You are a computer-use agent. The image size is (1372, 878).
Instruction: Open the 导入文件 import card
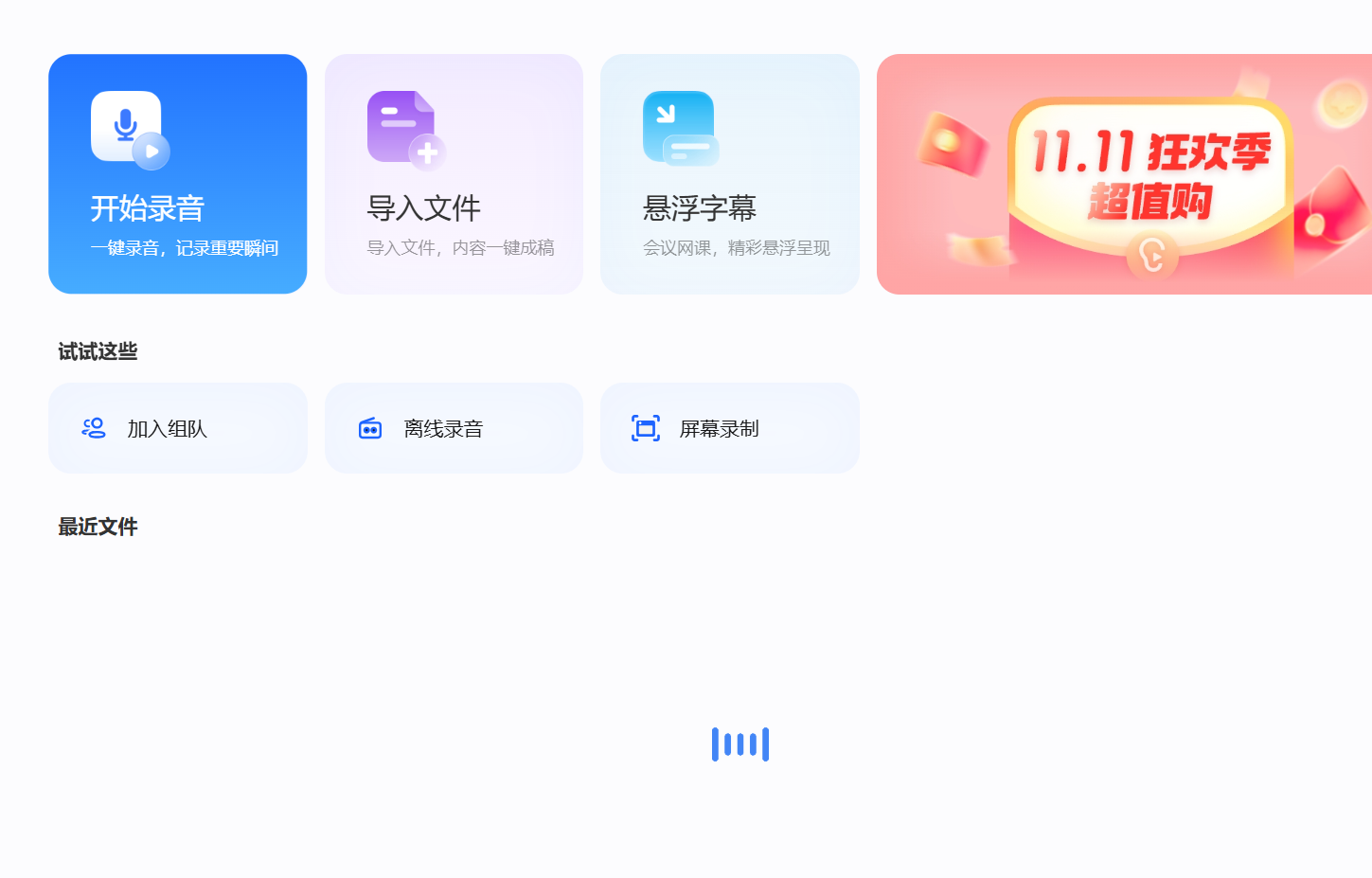coord(454,174)
